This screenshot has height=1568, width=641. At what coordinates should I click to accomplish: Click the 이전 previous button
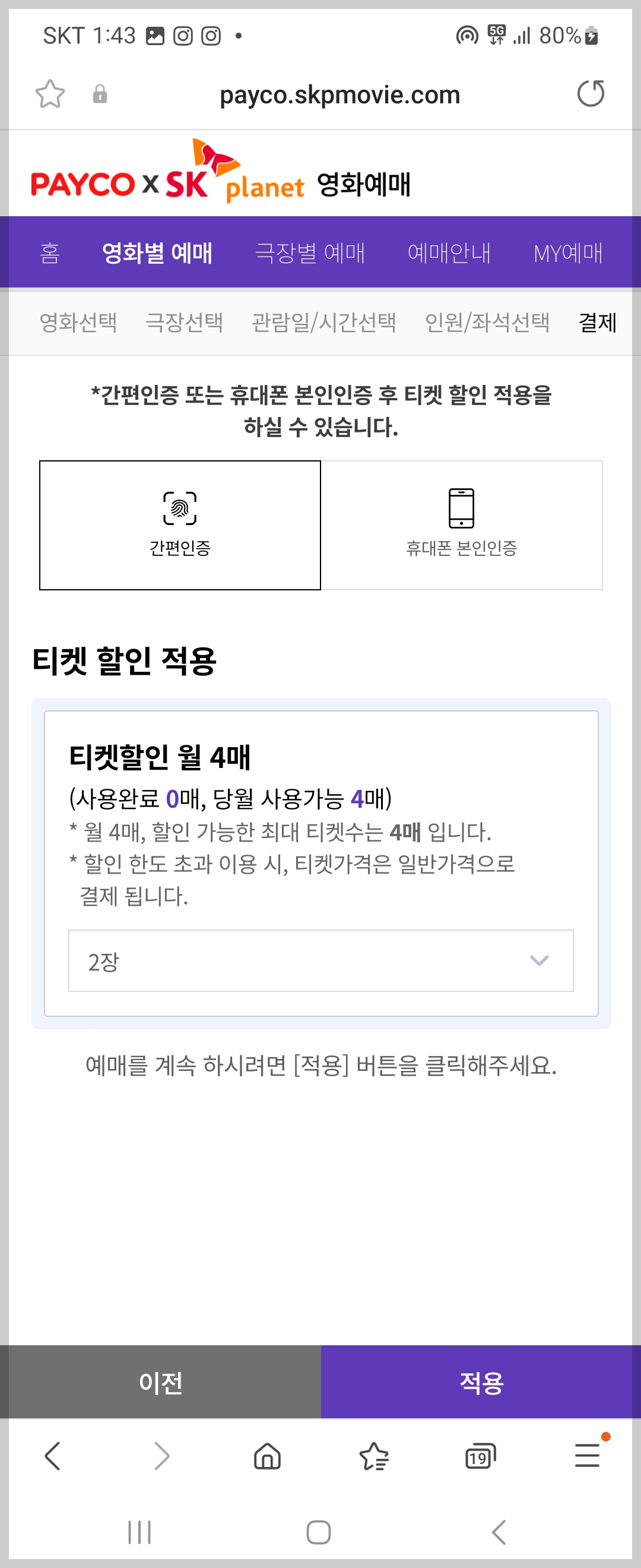[160, 1382]
